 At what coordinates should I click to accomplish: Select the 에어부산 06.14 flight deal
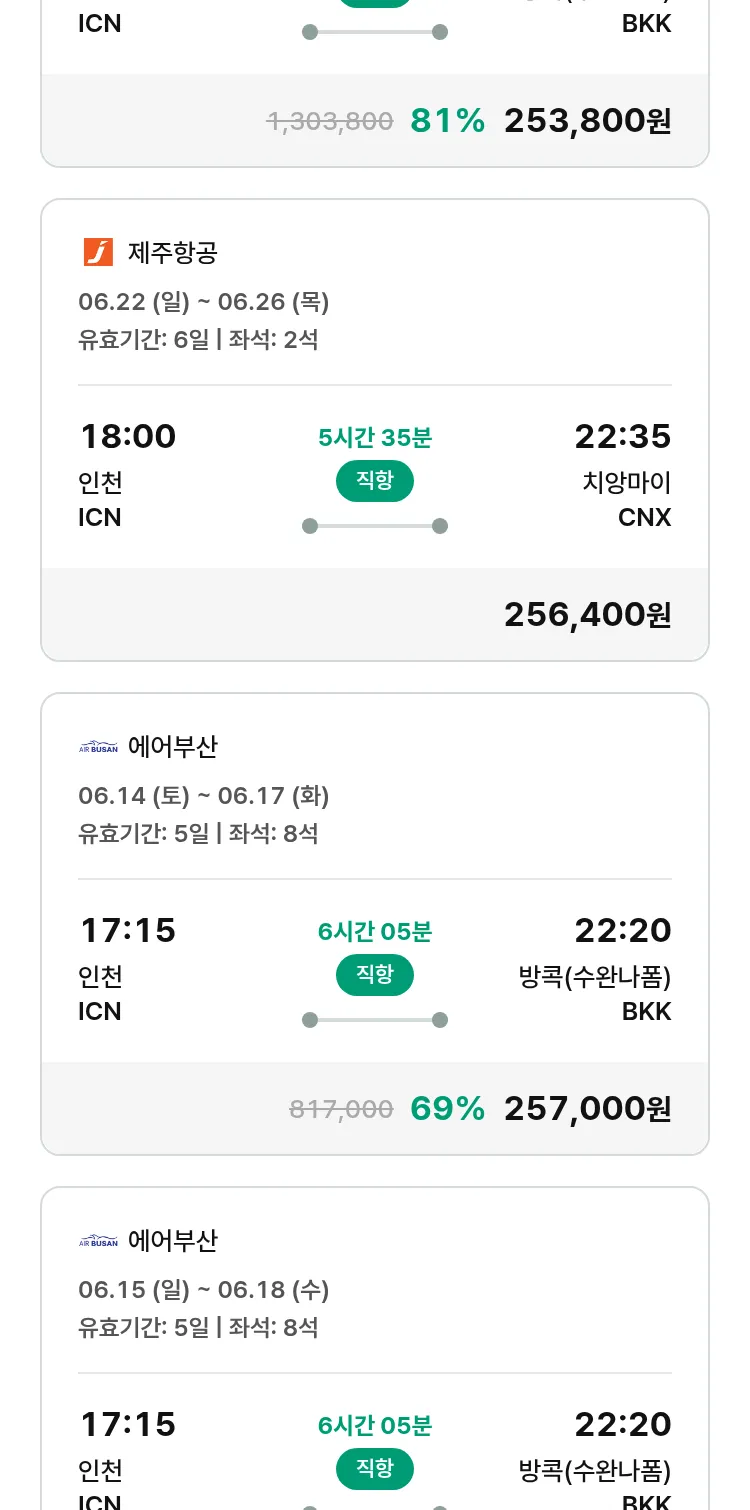(375, 924)
